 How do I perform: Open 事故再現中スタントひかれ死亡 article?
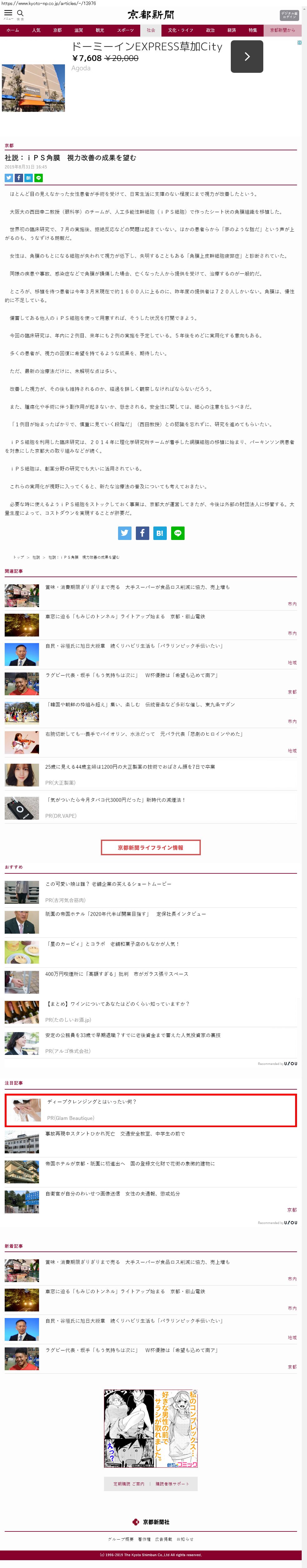115,1133
